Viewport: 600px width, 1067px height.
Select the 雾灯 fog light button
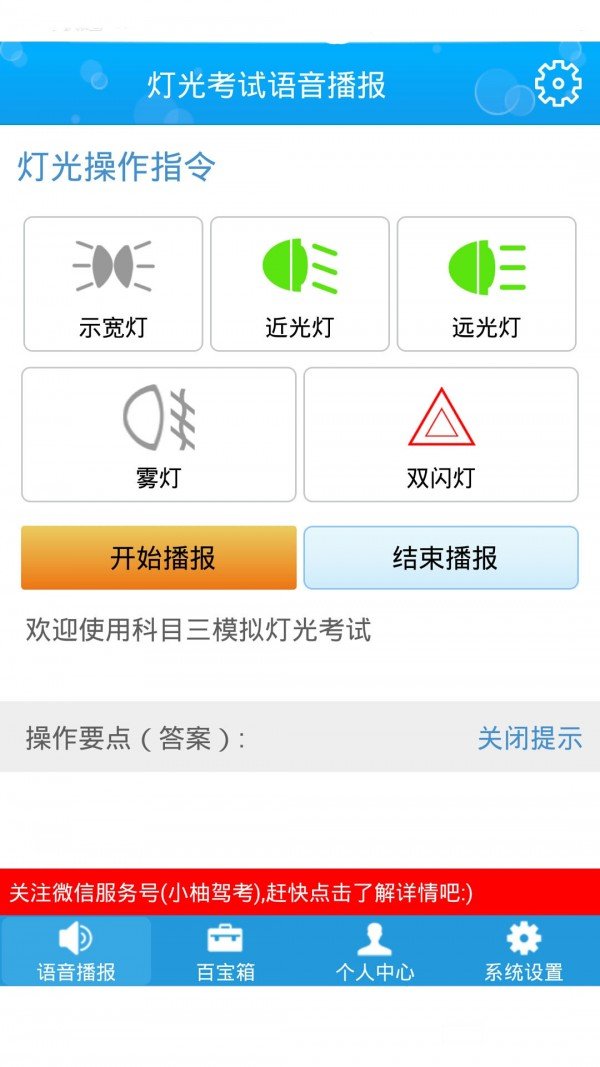pos(159,435)
